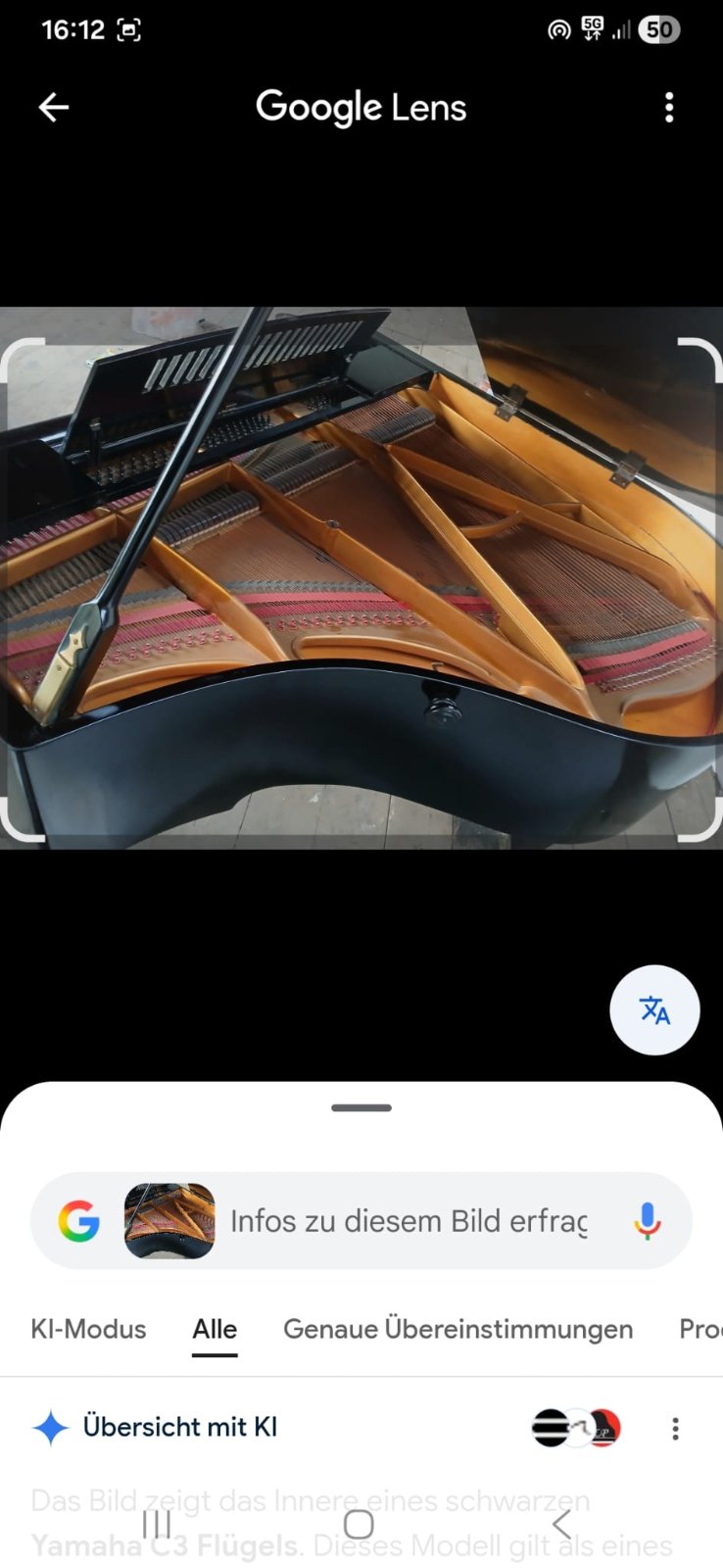The height and width of the screenshot is (1568, 723).
Task: Open more options for Übersicht mit KI
Action: (x=675, y=1428)
